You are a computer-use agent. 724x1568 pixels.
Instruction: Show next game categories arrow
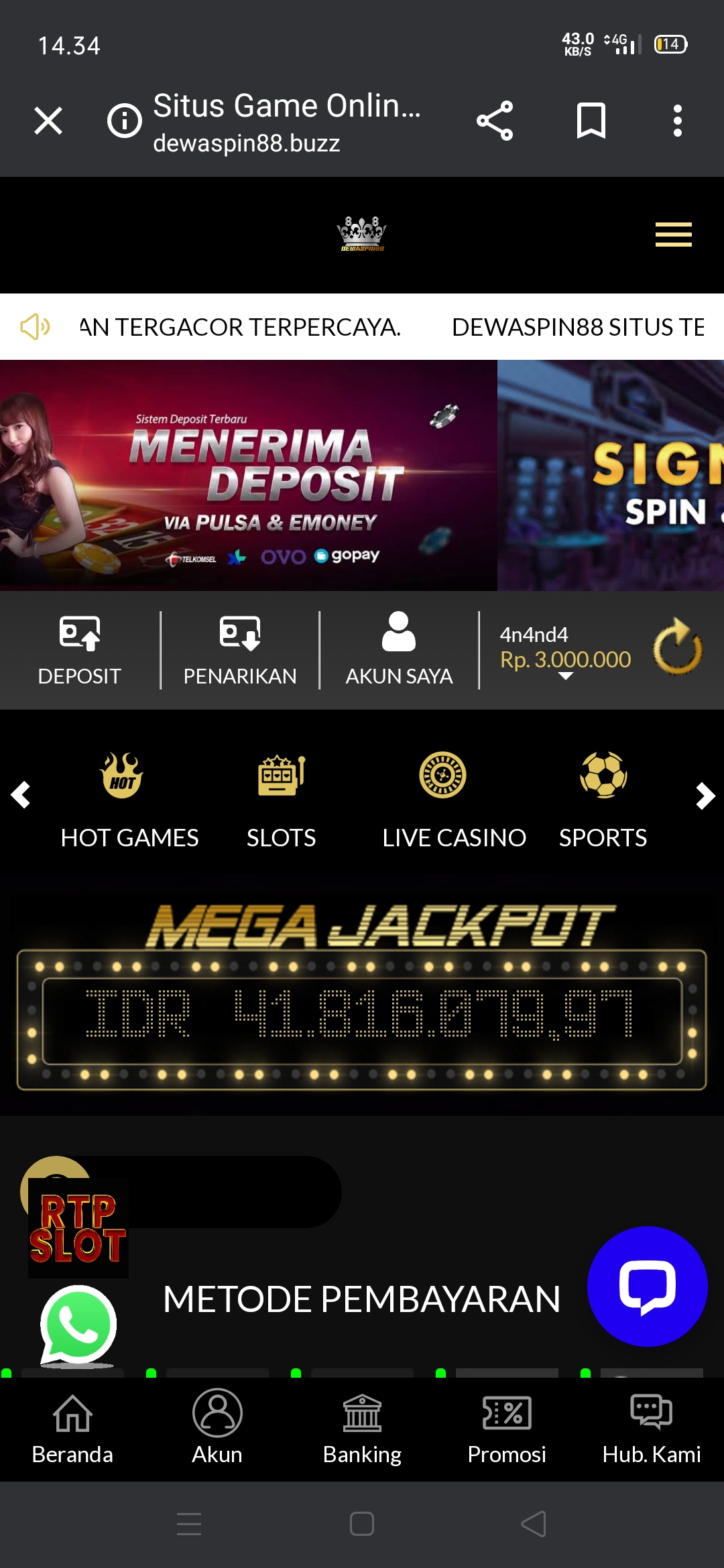[705, 796]
